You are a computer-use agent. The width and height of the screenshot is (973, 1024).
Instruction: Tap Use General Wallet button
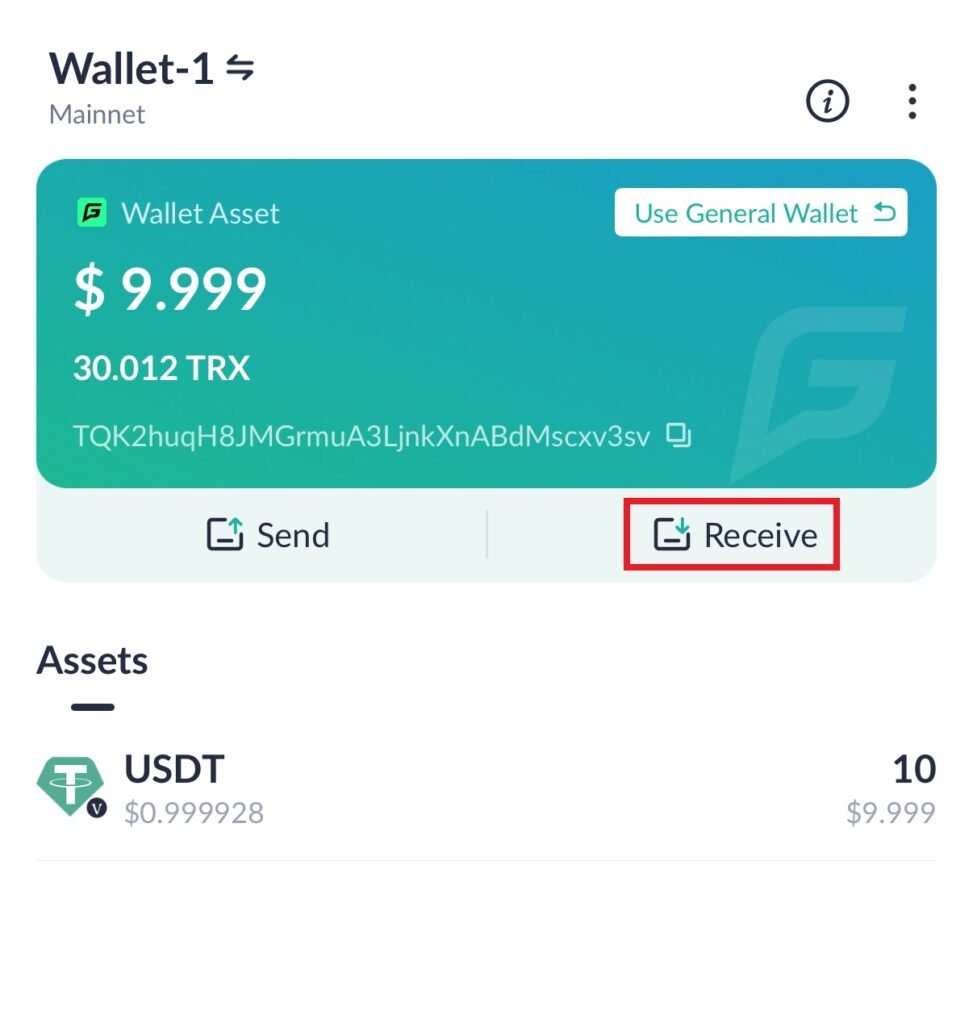(760, 213)
